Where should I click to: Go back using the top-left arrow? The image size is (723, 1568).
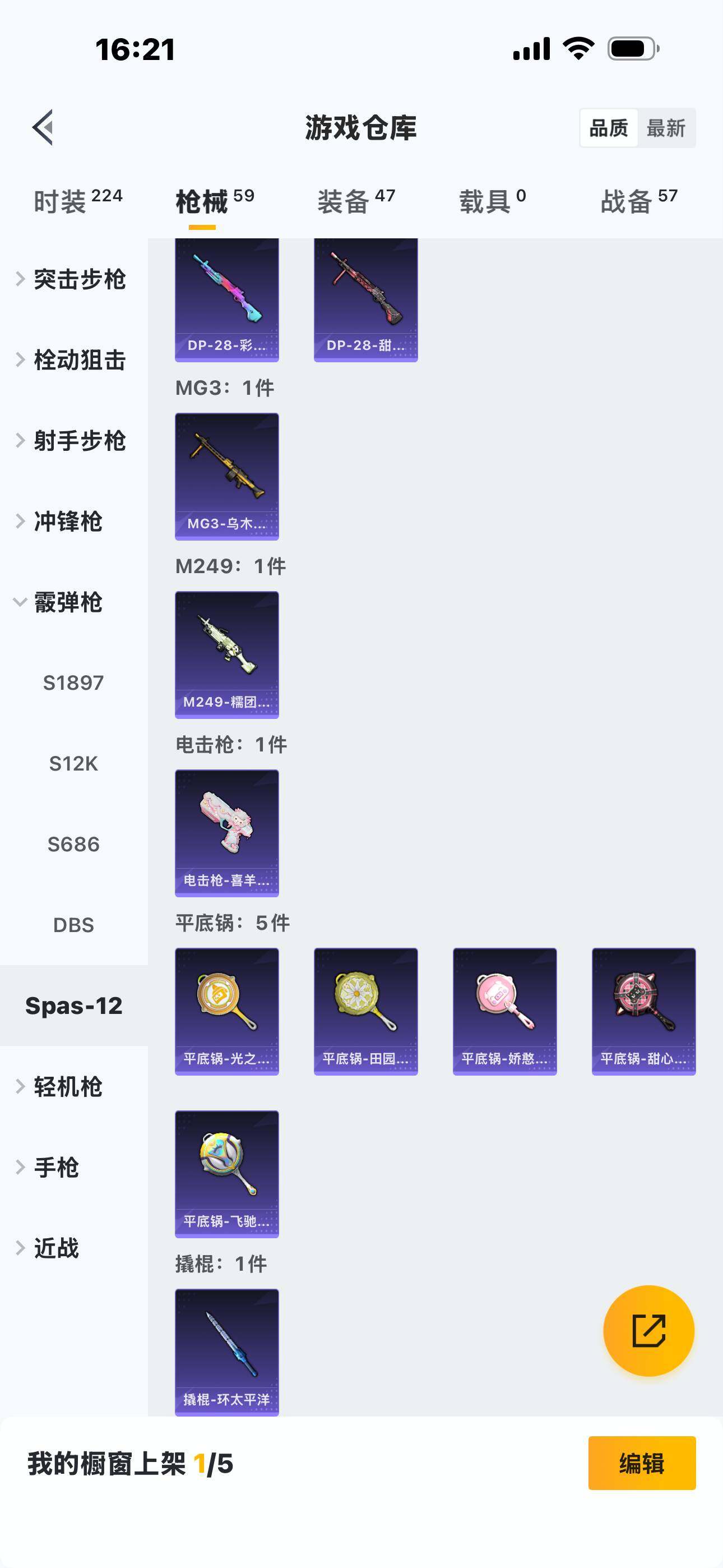coord(43,128)
